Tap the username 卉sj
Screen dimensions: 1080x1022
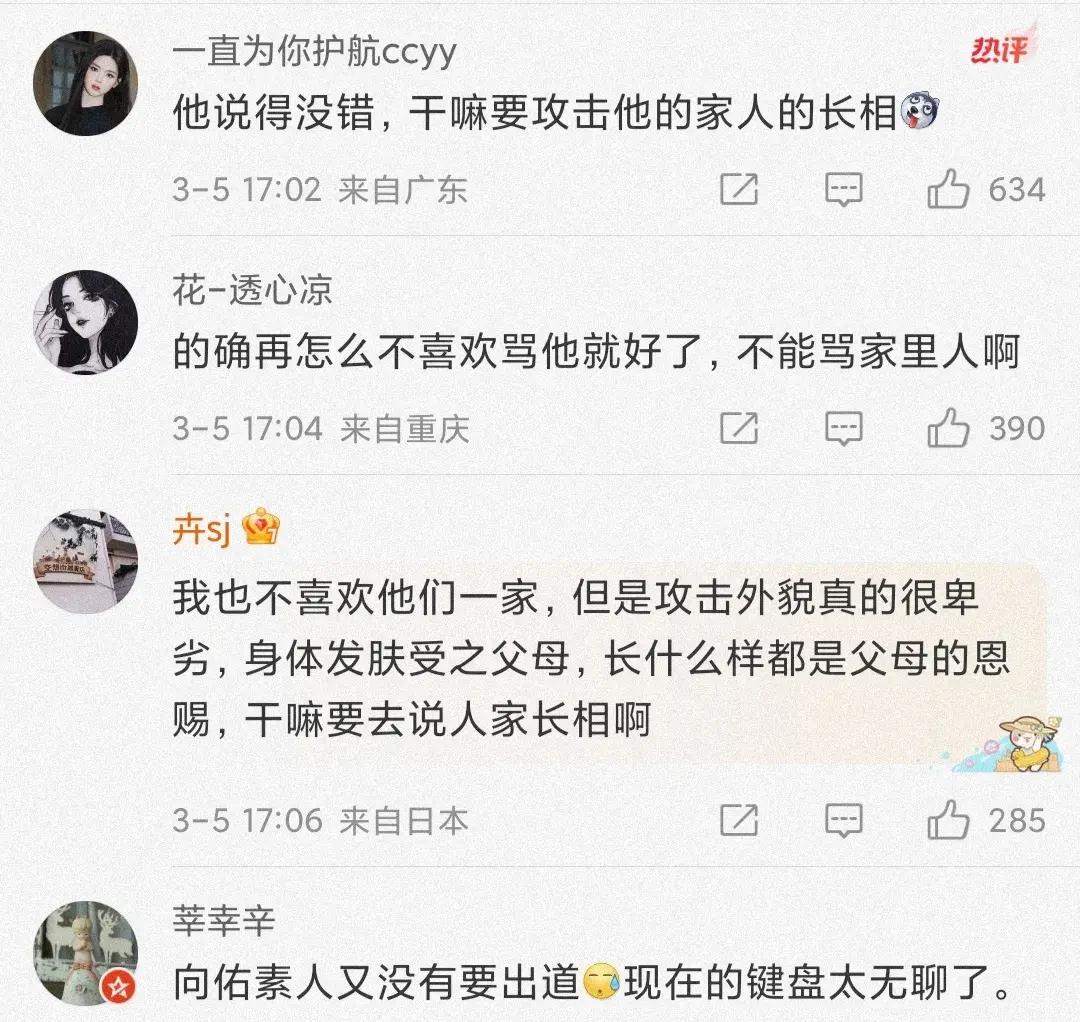pos(203,531)
